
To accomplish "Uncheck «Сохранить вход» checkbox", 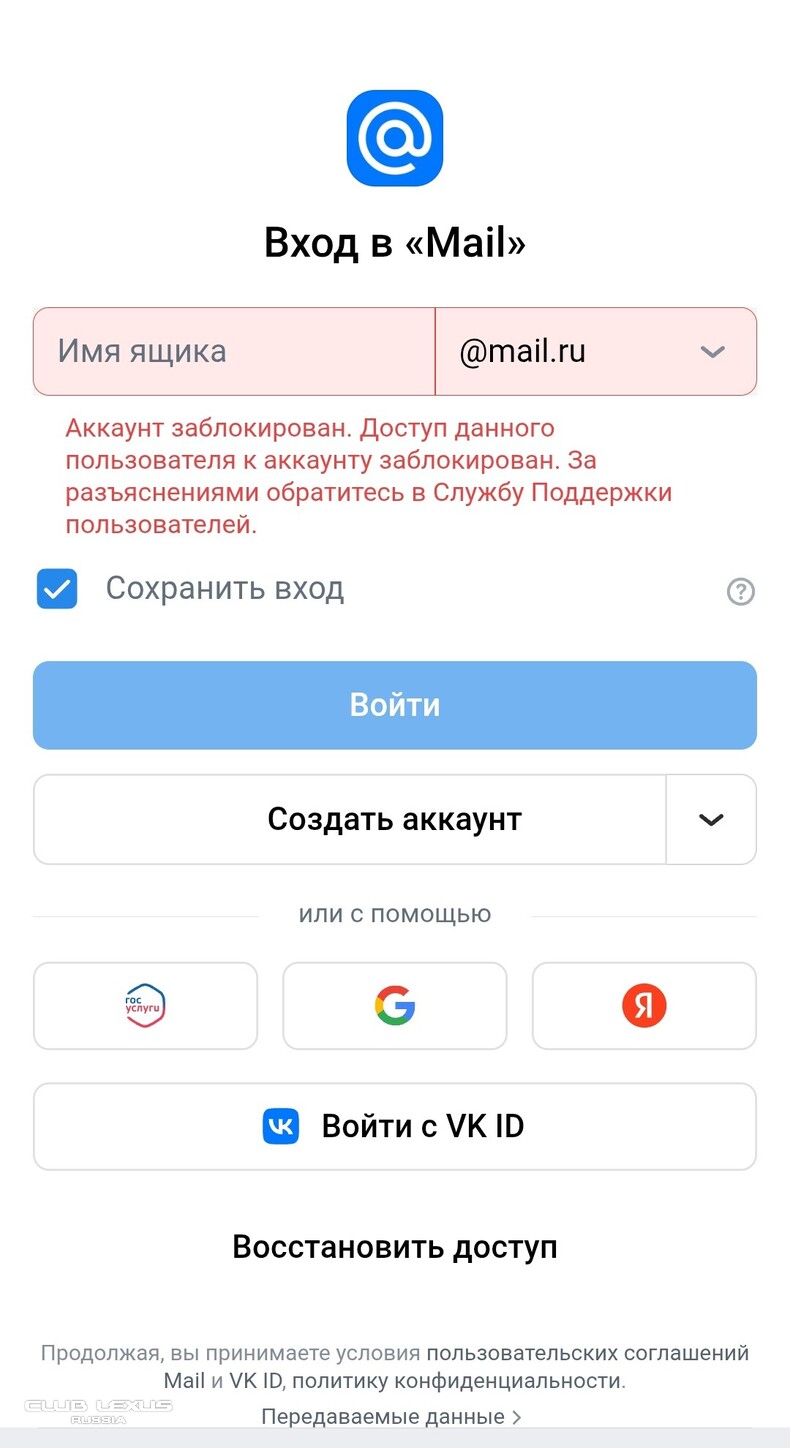I will (x=57, y=589).
